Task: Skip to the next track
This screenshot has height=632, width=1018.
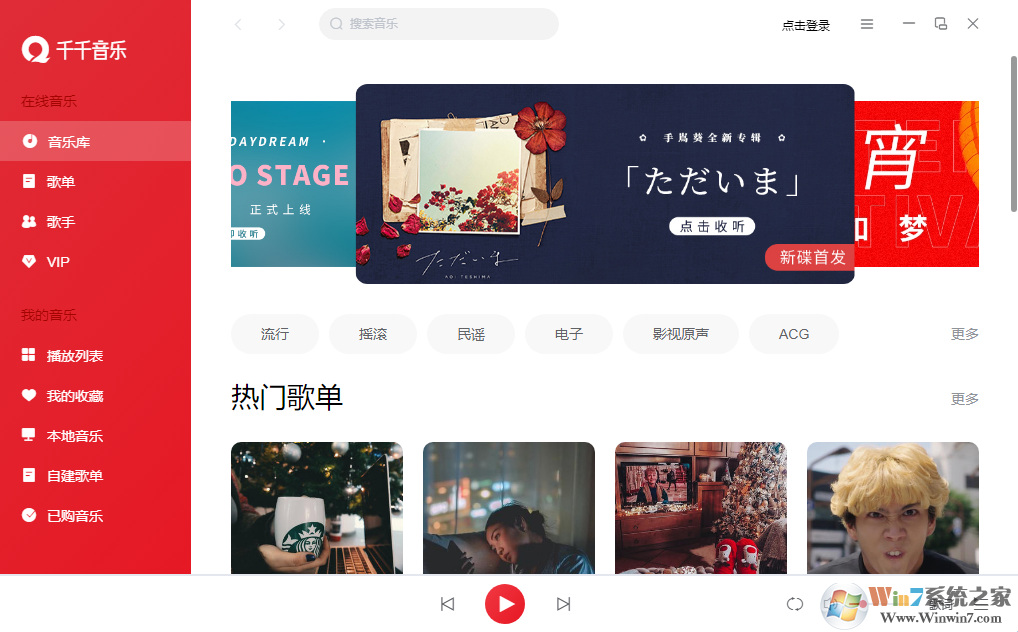Action: coord(563,604)
